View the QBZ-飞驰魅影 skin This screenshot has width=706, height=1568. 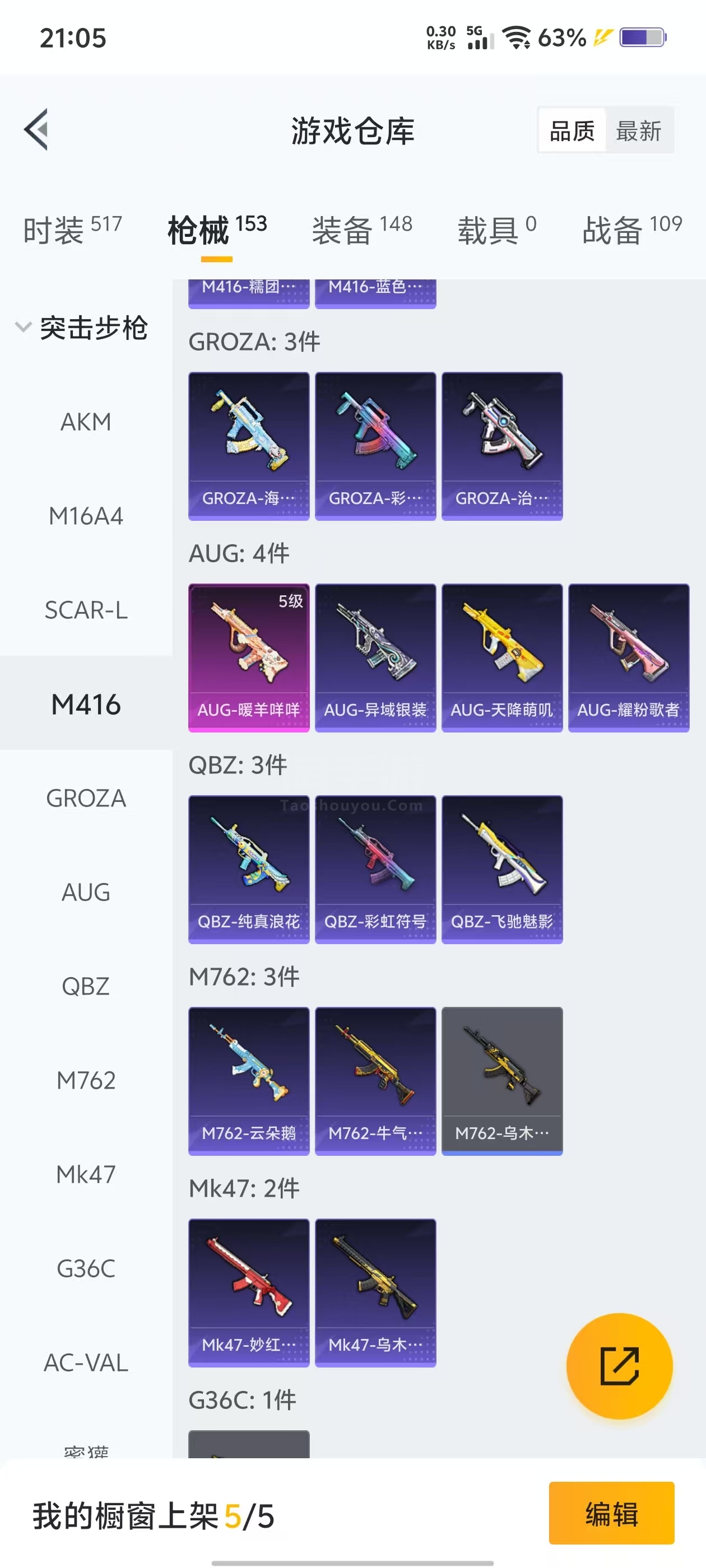pos(502,869)
